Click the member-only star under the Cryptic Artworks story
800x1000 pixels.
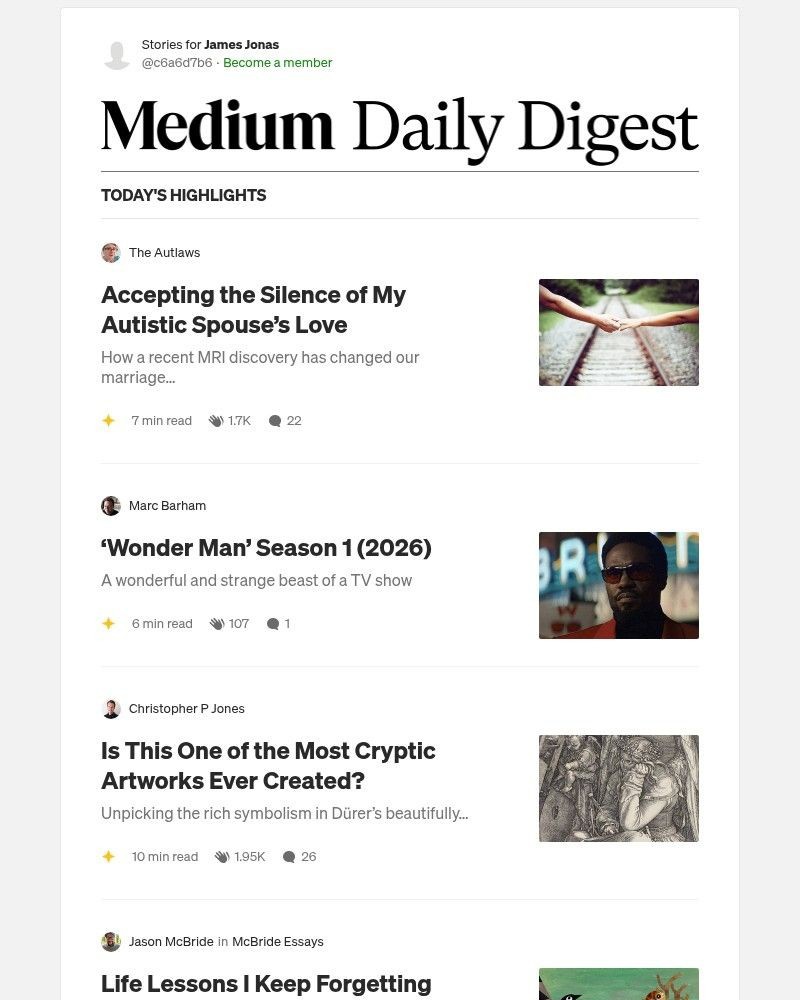109,856
